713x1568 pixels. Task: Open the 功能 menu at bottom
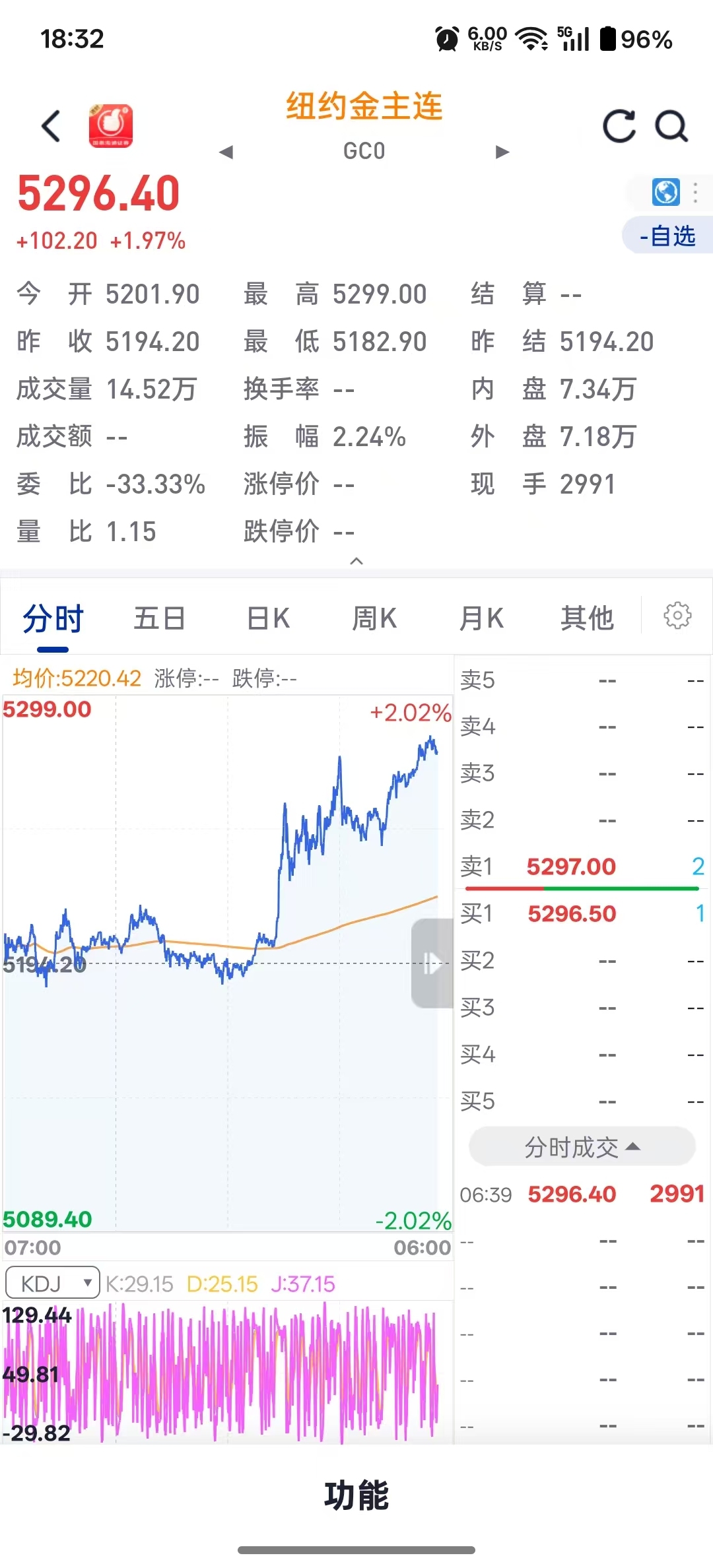(356, 1495)
